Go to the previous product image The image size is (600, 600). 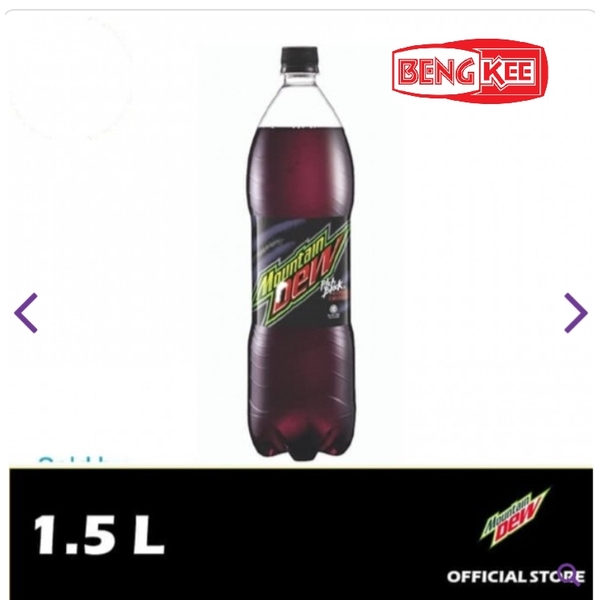coord(26,313)
